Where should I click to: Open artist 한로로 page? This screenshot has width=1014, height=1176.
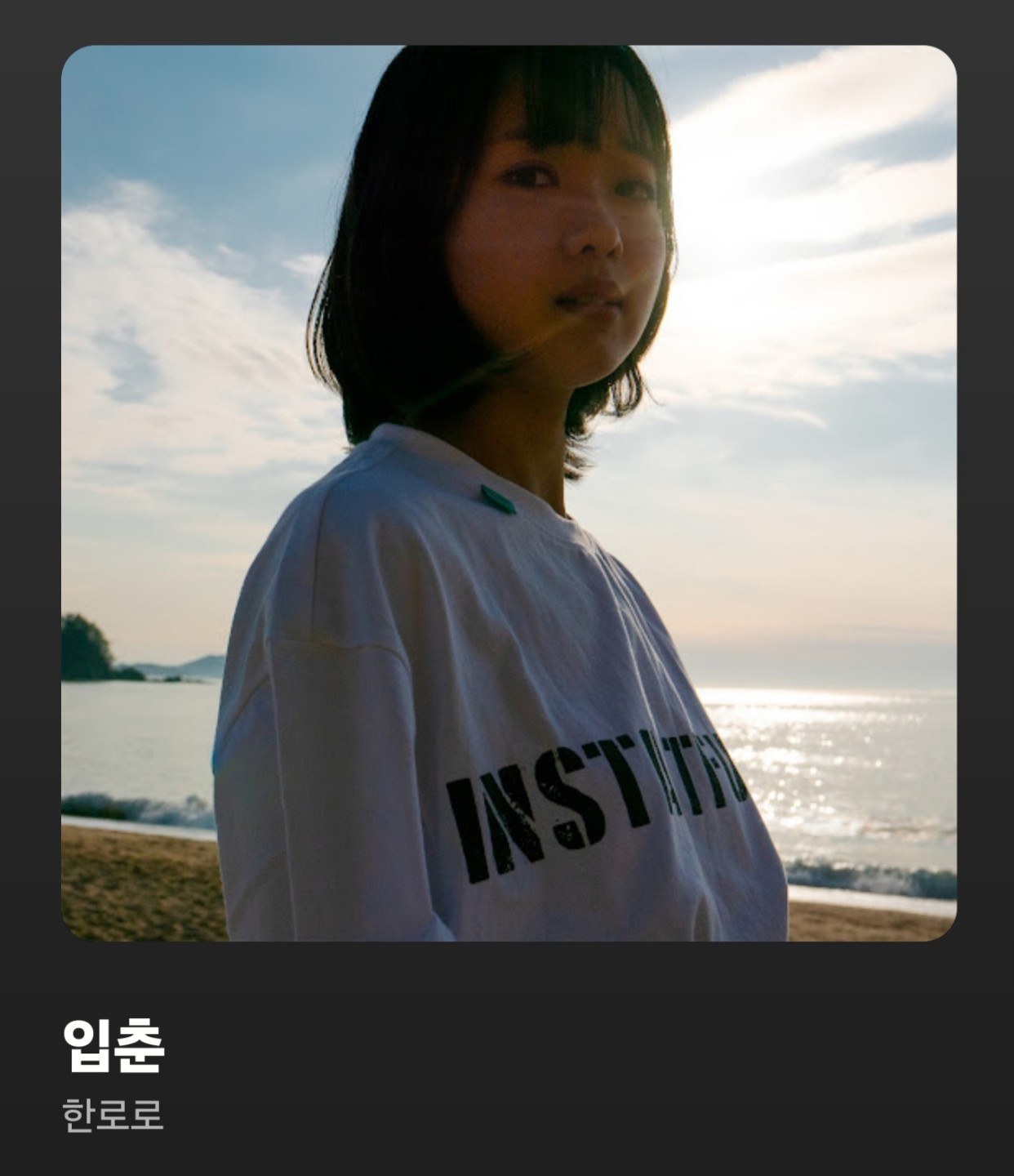coord(113,1115)
